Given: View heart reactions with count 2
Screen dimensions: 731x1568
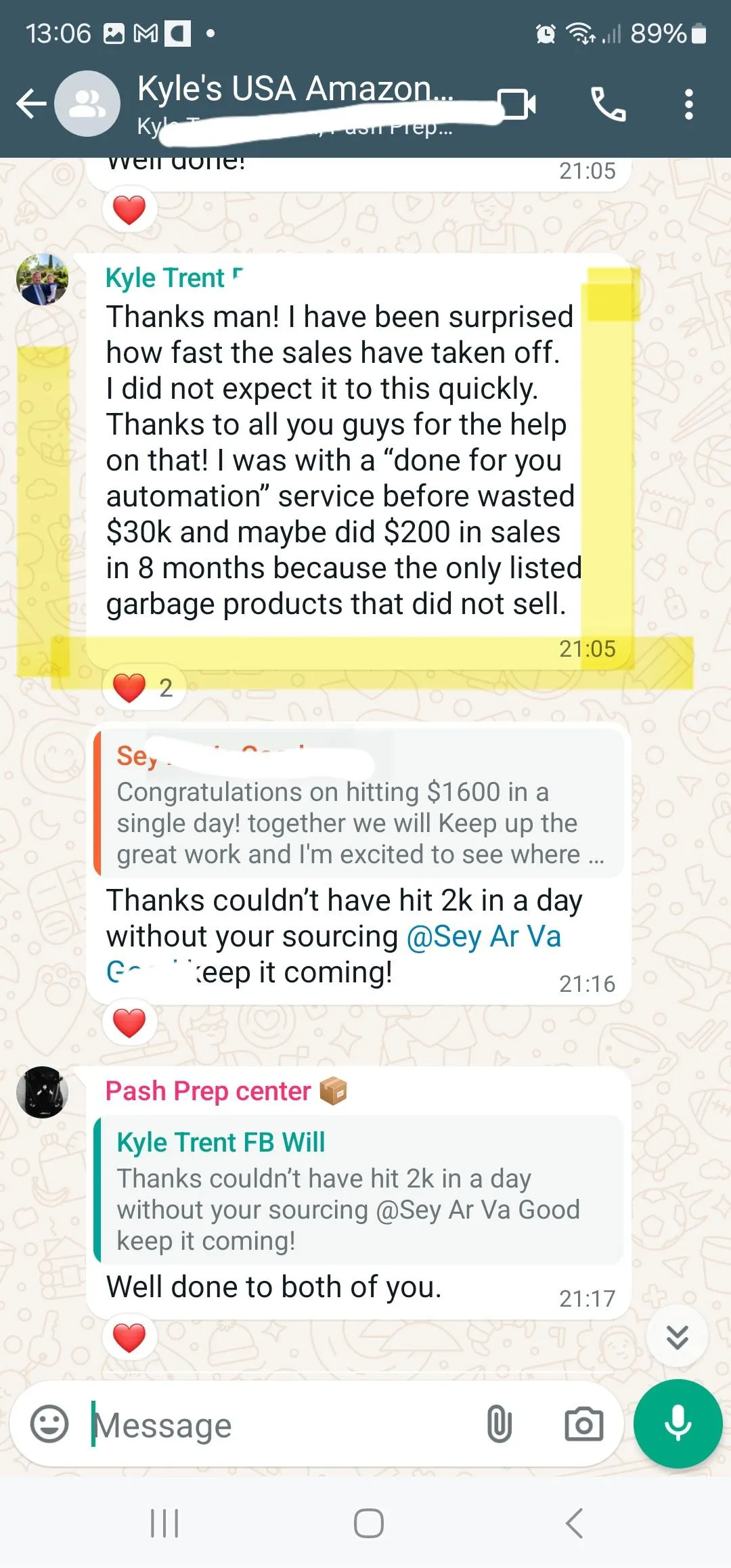Looking at the screenshot, I should click(143, 688).
